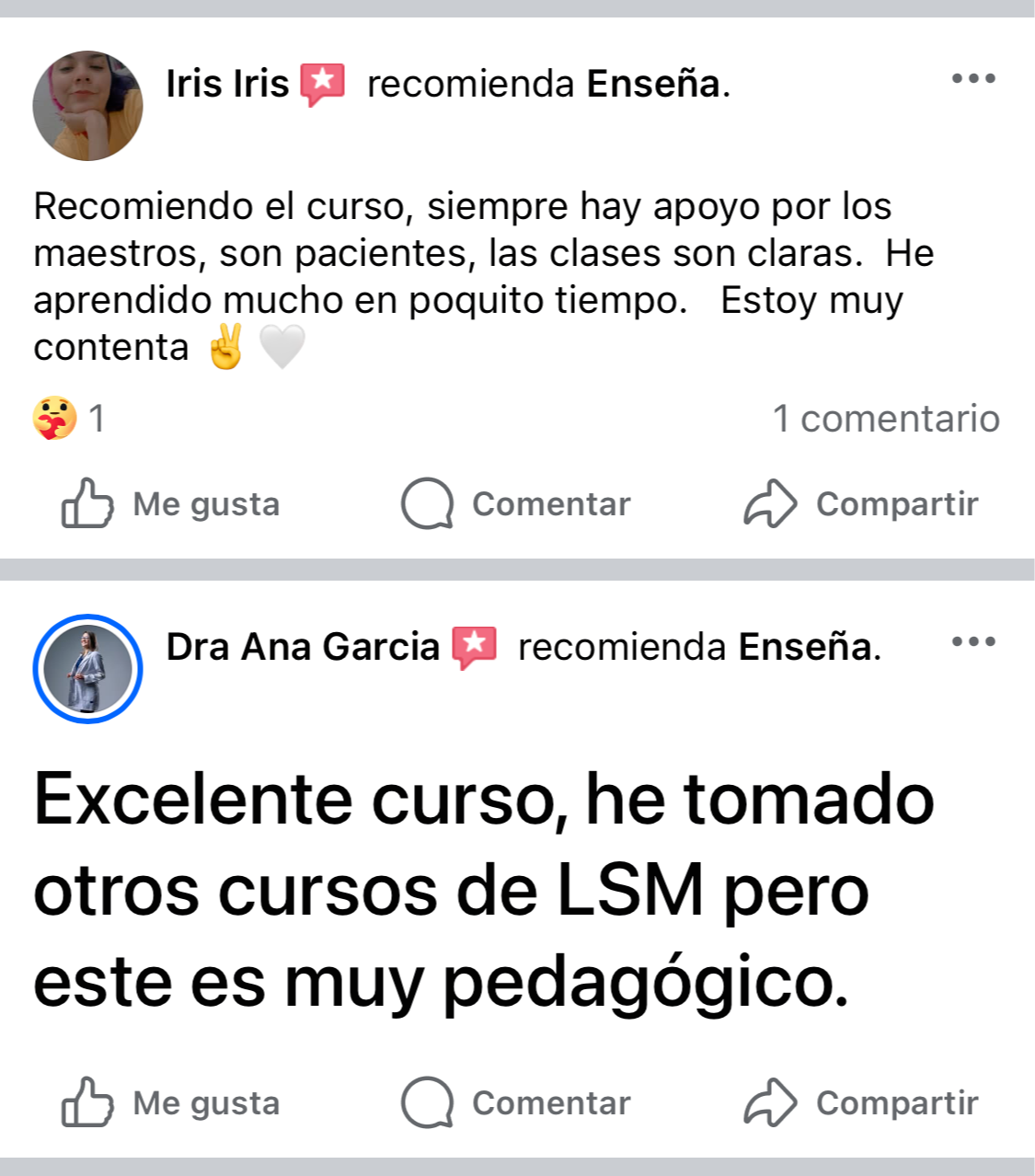Viewport: 1035px width, 1176px height.
Task: Open the Enseña page from Iris's post
Action: (653, 84)
